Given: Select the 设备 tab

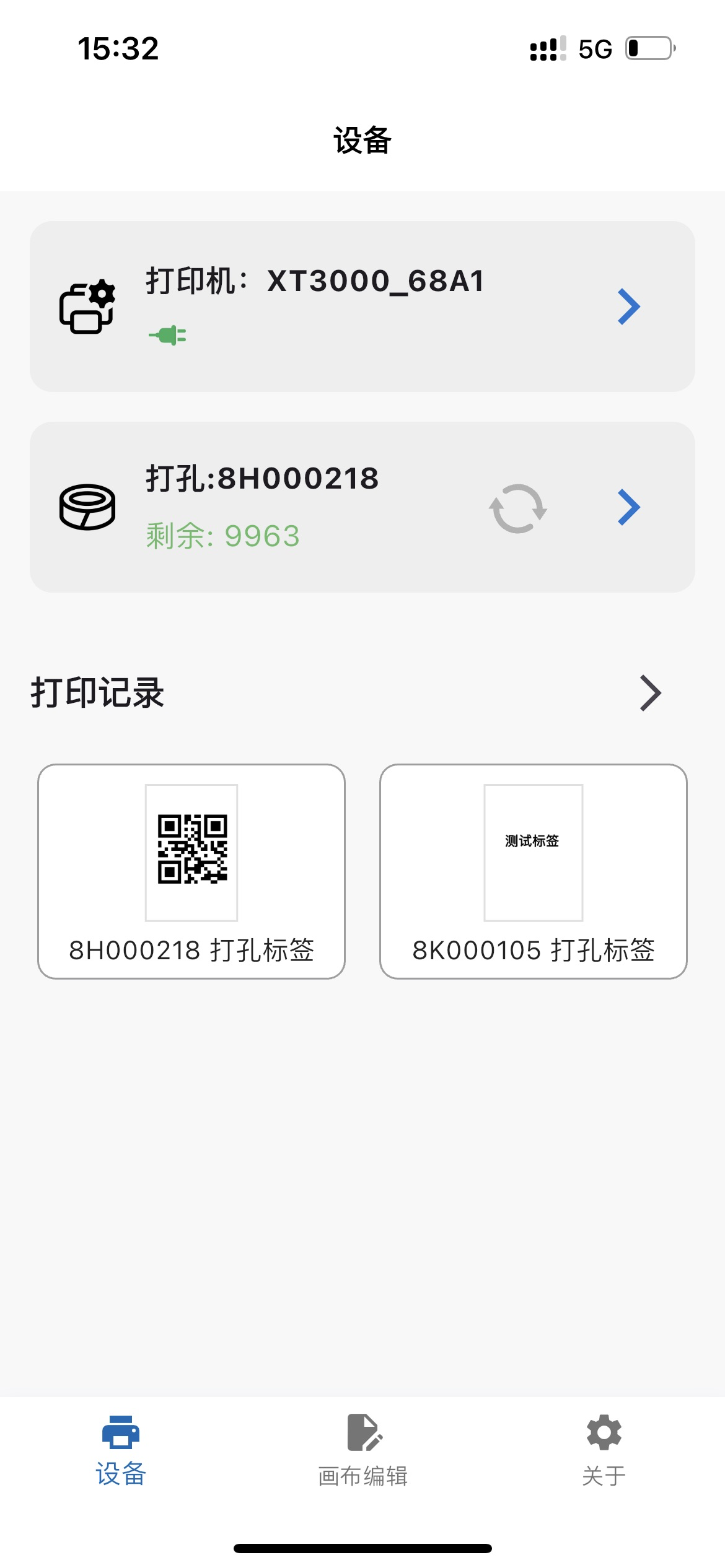Looking at the screenshot, I should click(x=121, y=1451).
